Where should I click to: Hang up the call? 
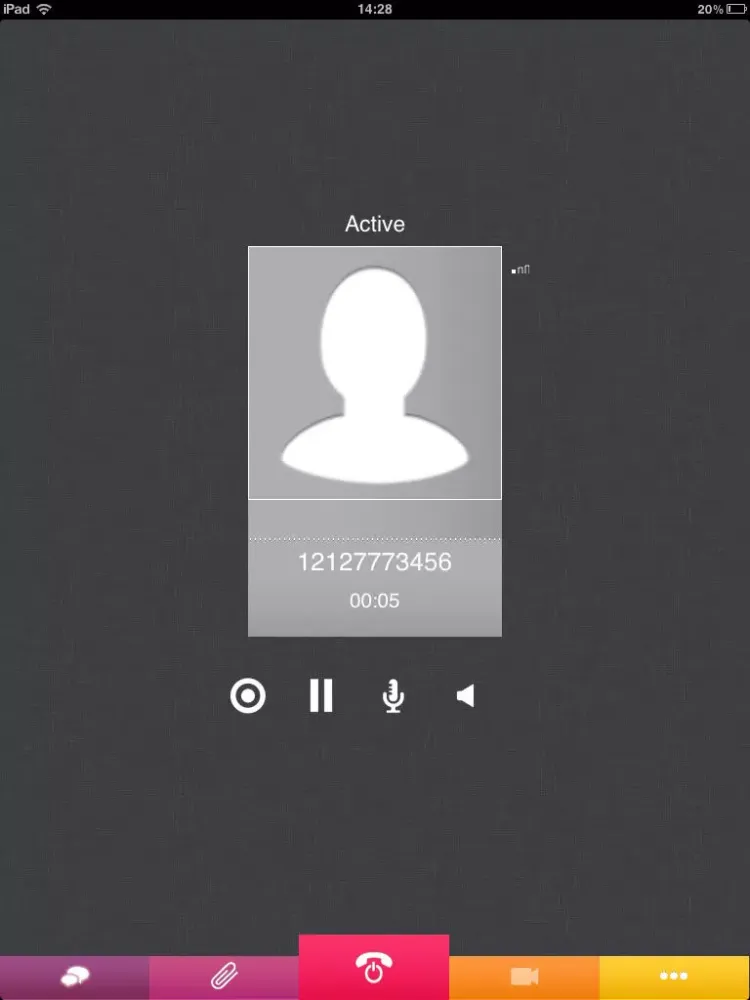374,968
